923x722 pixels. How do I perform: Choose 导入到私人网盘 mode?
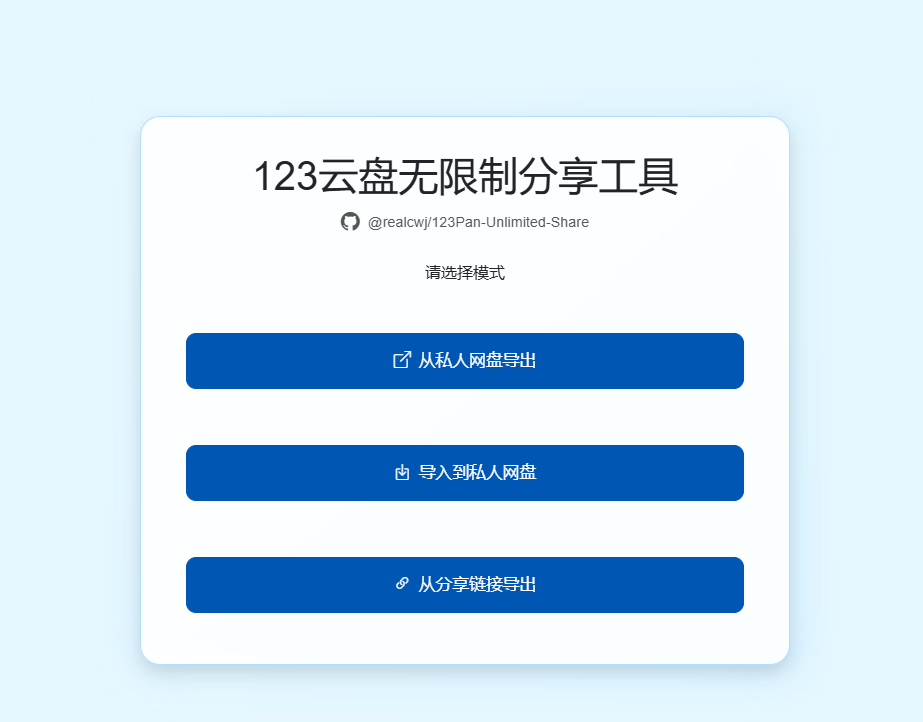[465, 473]
